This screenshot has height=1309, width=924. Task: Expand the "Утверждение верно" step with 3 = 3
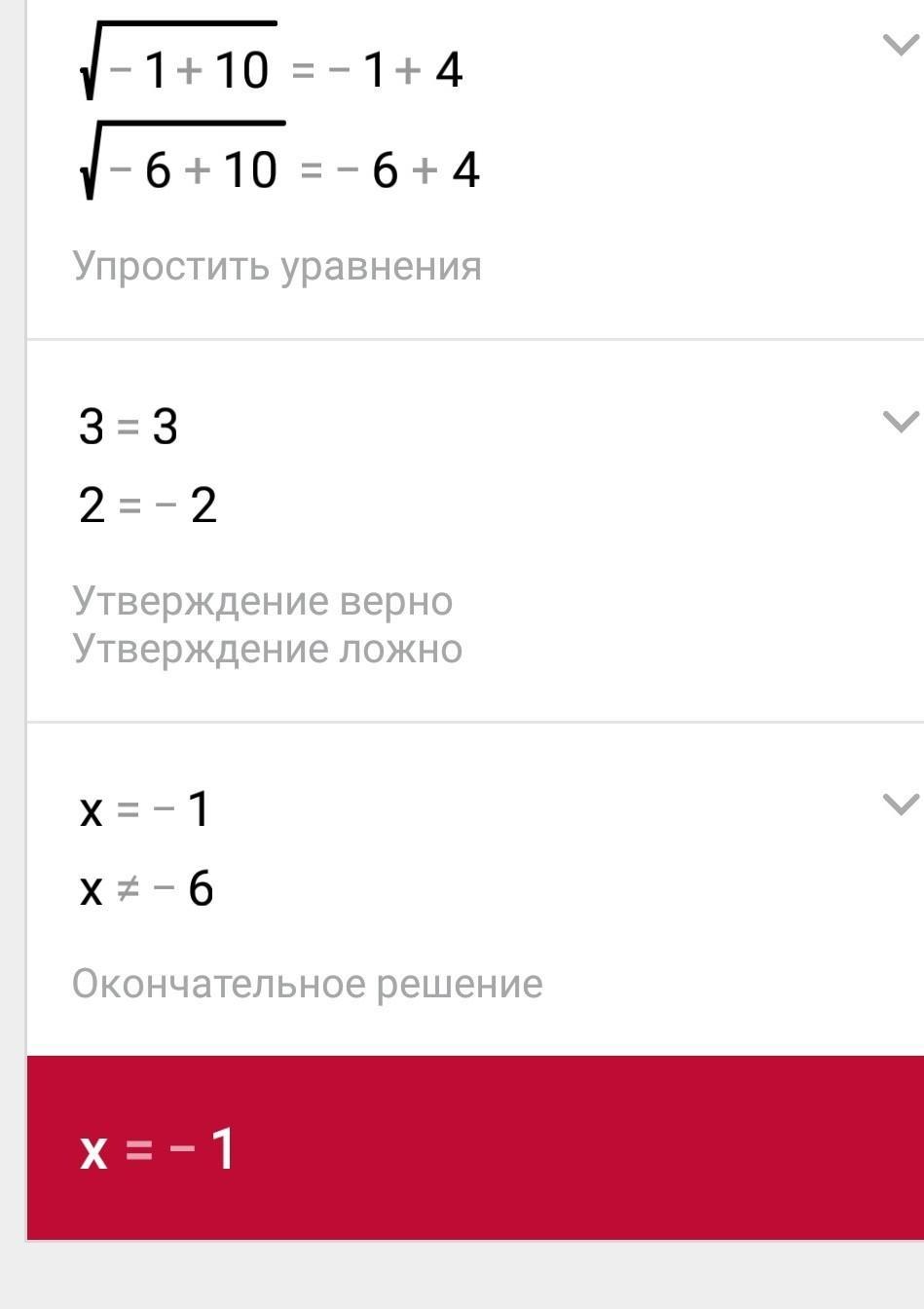pyautogui.click(x=899, y=422)
